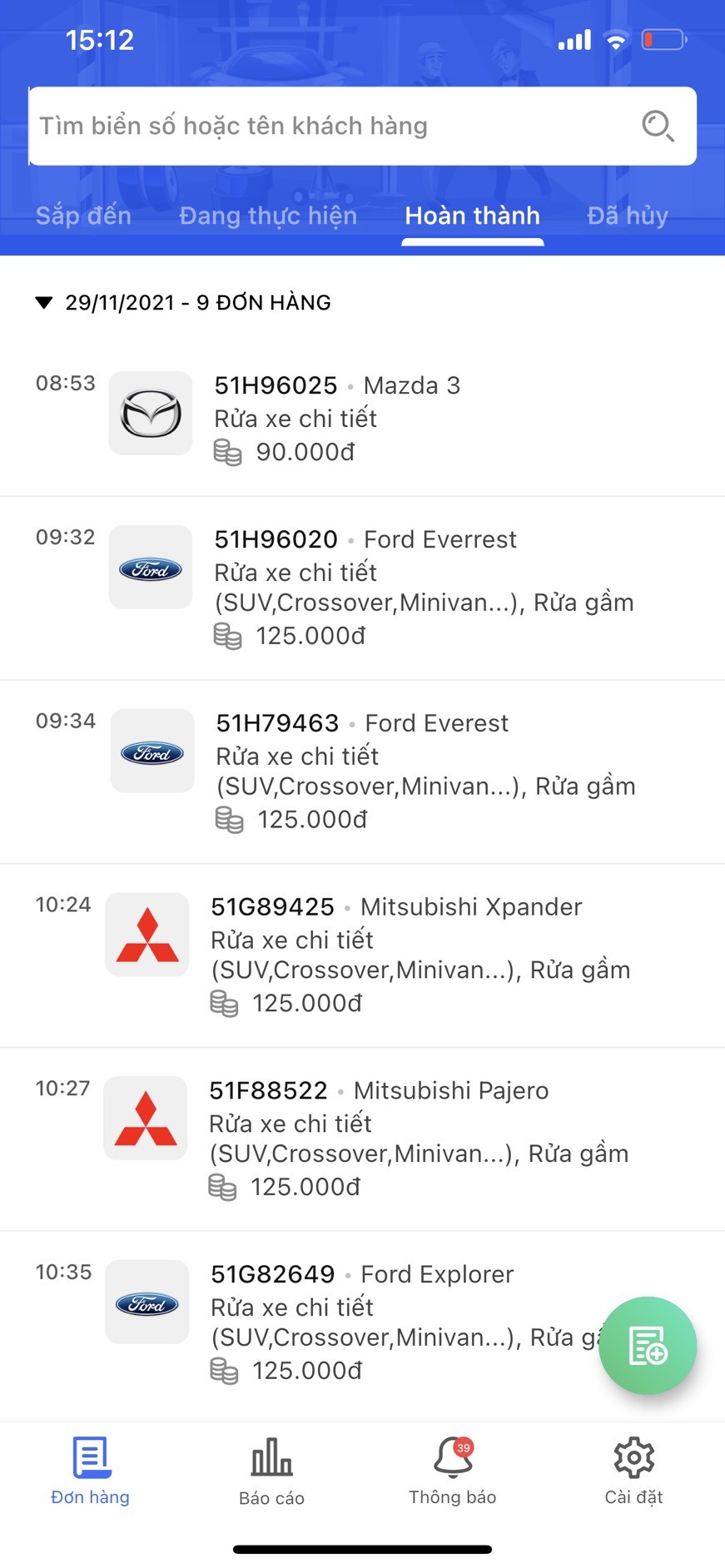Open the Đã hủy tab
This screenshot has width=725, height=1568.
tap(628, 216)
